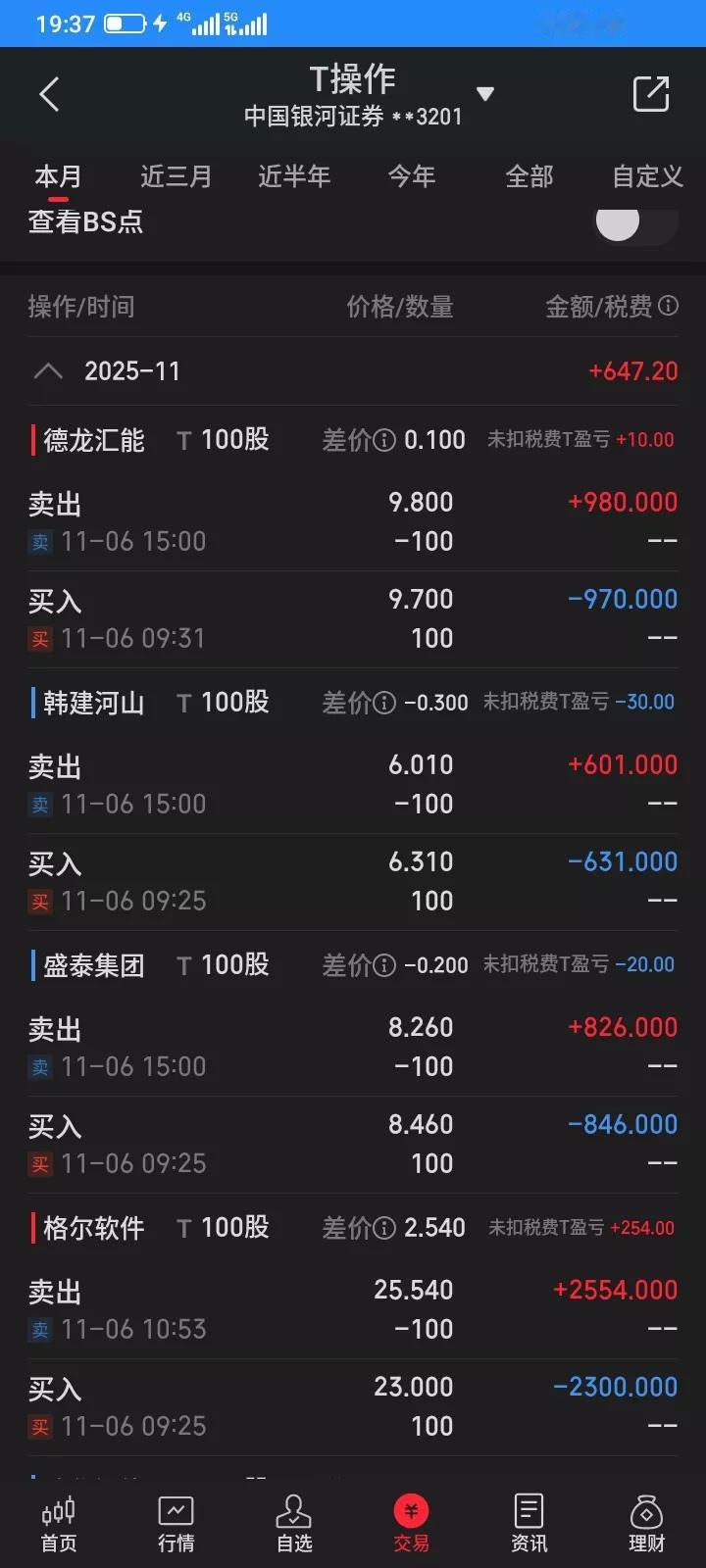The width and height of the screenshot is (706, 1568).
Task: Enable the 查看BS点 switch
Action: (x=633, y=224)
